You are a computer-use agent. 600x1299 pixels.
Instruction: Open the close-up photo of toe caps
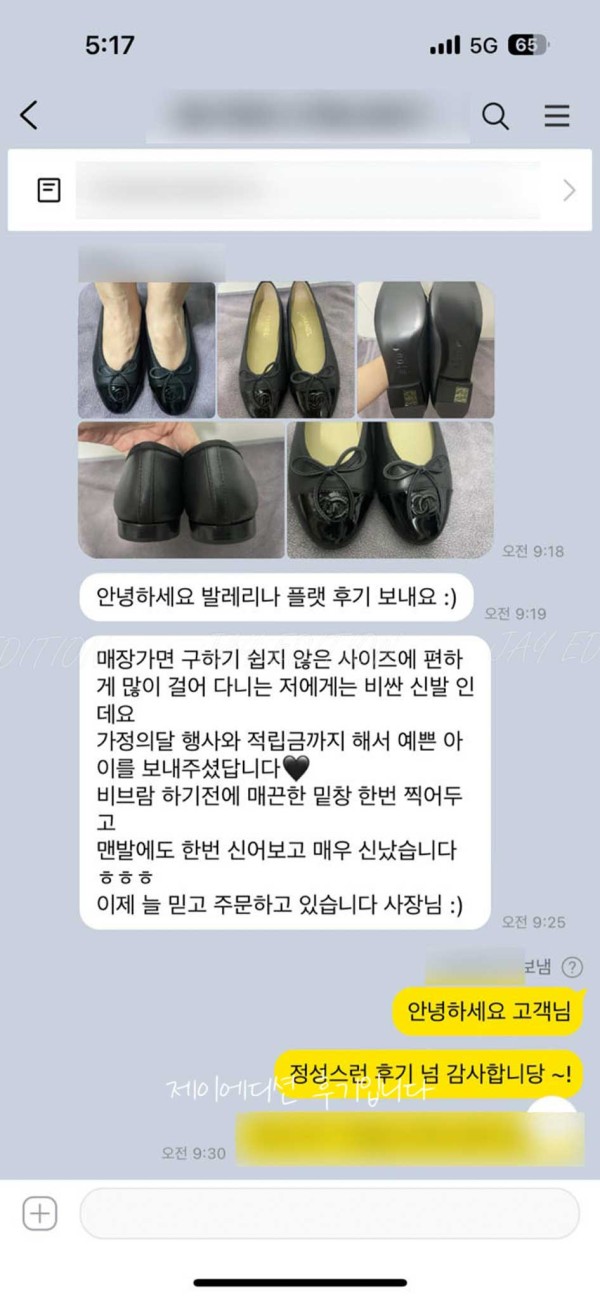pos(390,489)
